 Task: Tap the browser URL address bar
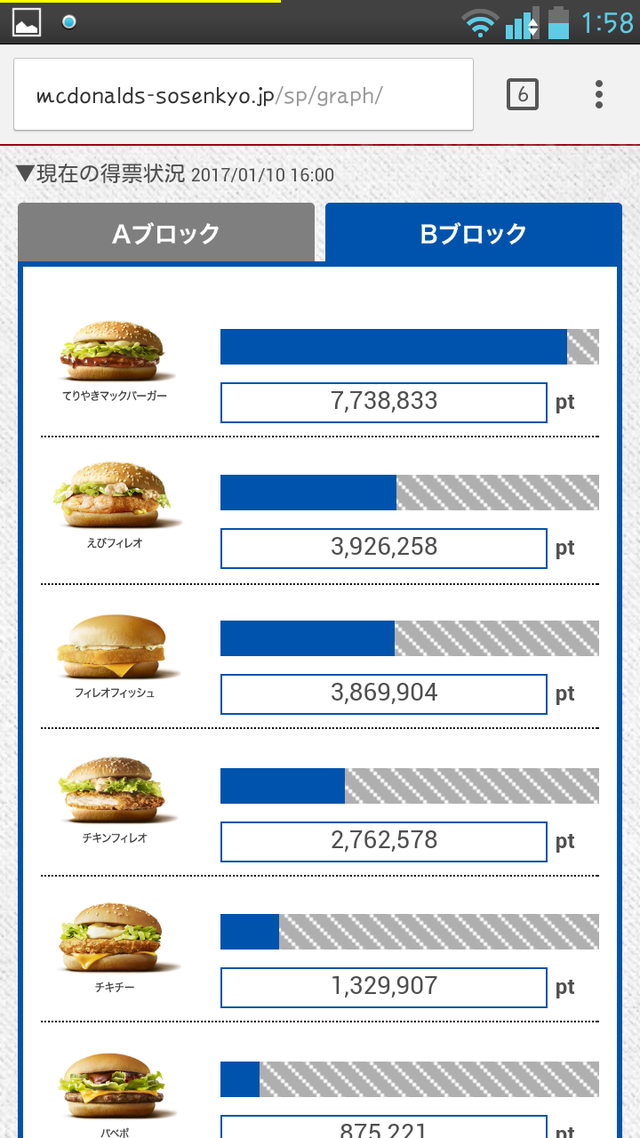[x=242, y=95]
